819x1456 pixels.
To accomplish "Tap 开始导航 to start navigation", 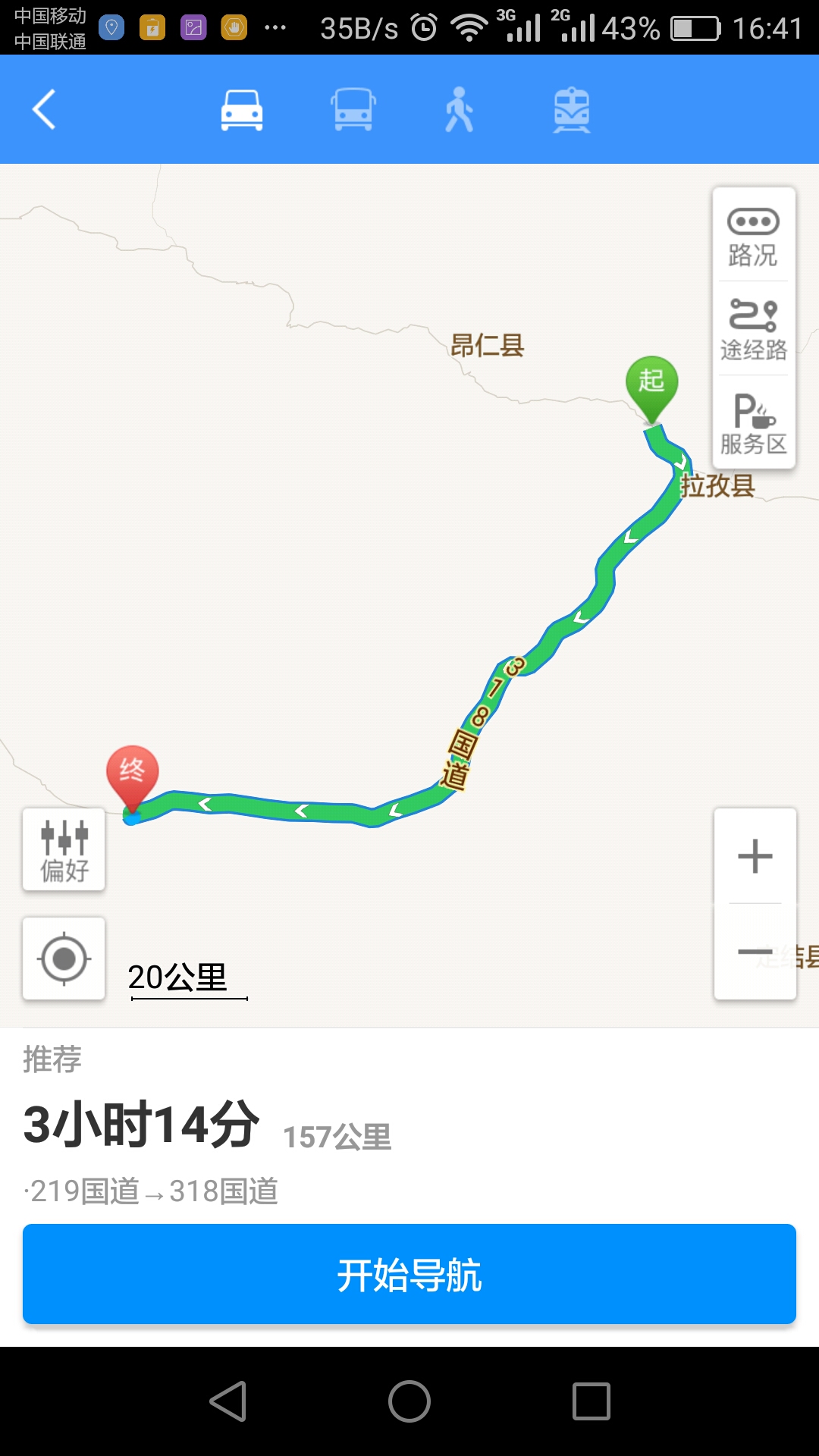I will pyautogui.click(x=409, y=1274).
